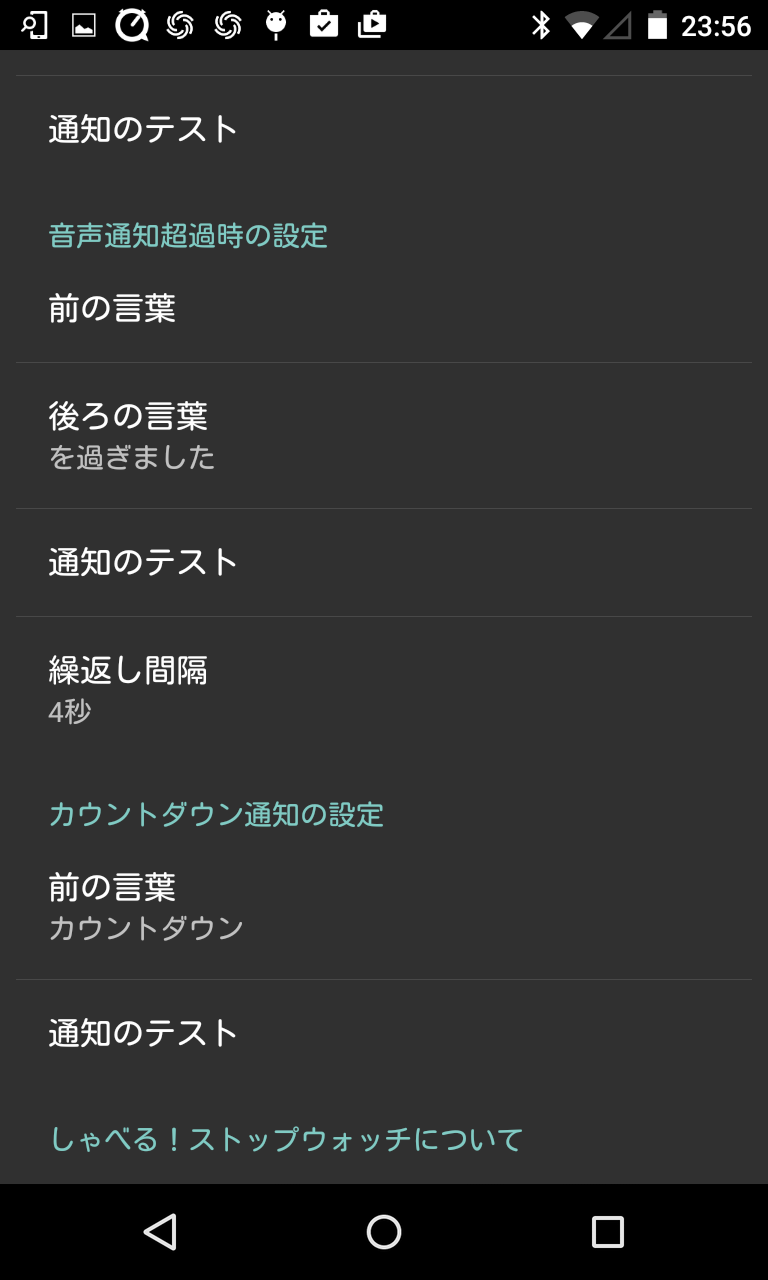Tap the home circle navigation button

[x=383, y=1232]
